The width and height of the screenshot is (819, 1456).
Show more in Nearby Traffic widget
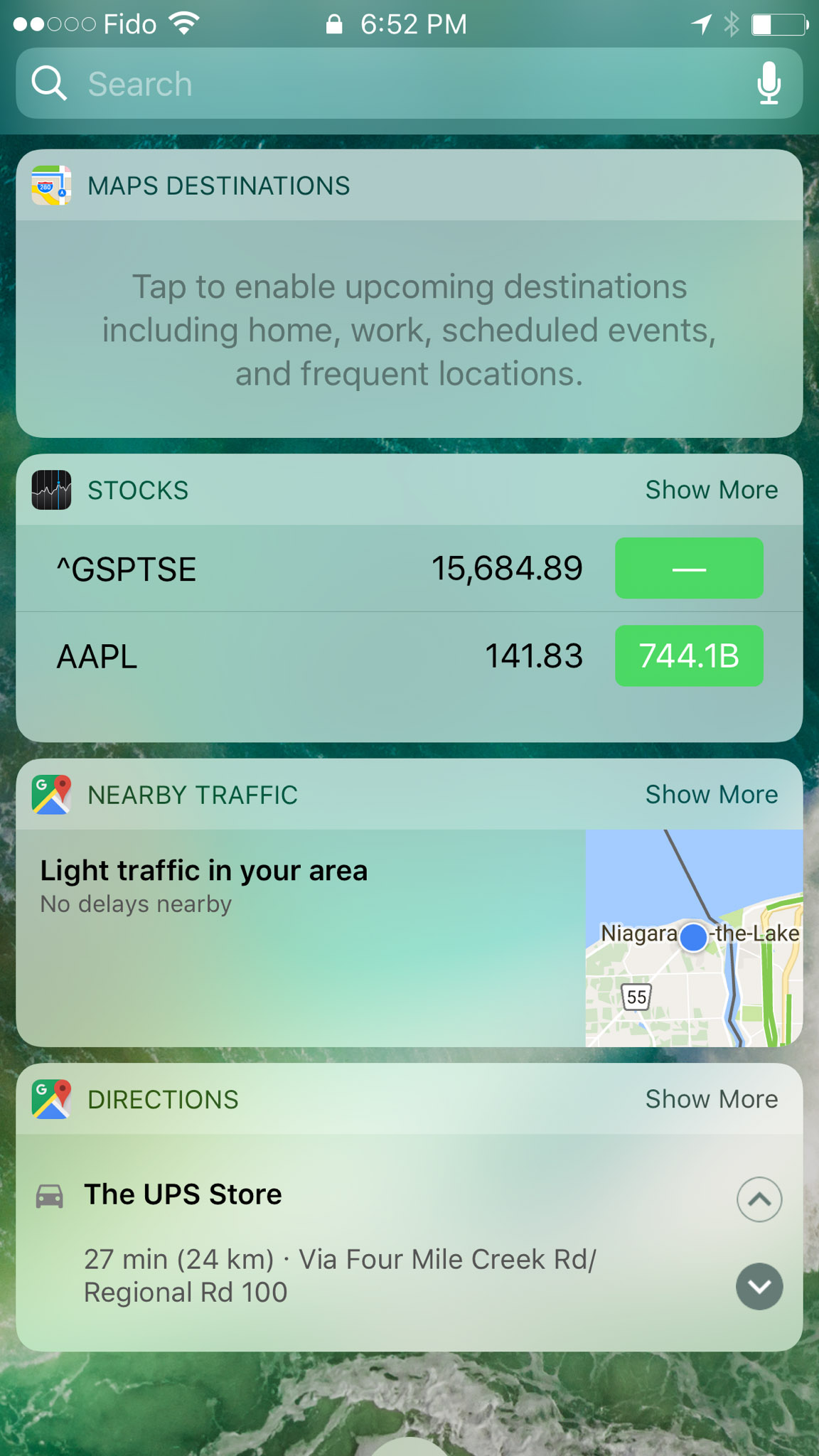(x=711, y=794)
